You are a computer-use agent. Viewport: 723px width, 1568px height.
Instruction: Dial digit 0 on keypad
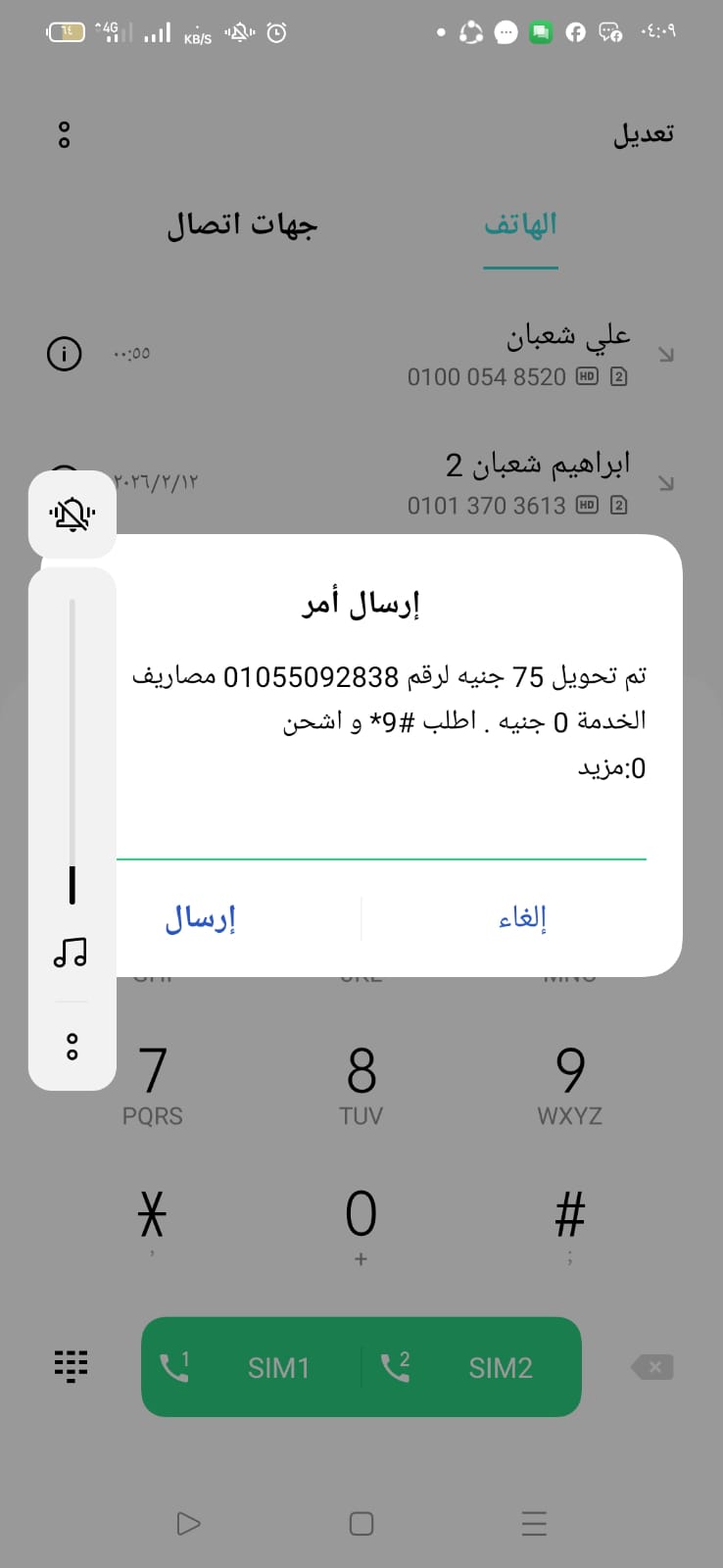pyautogui.click(x=361, y=1225)
